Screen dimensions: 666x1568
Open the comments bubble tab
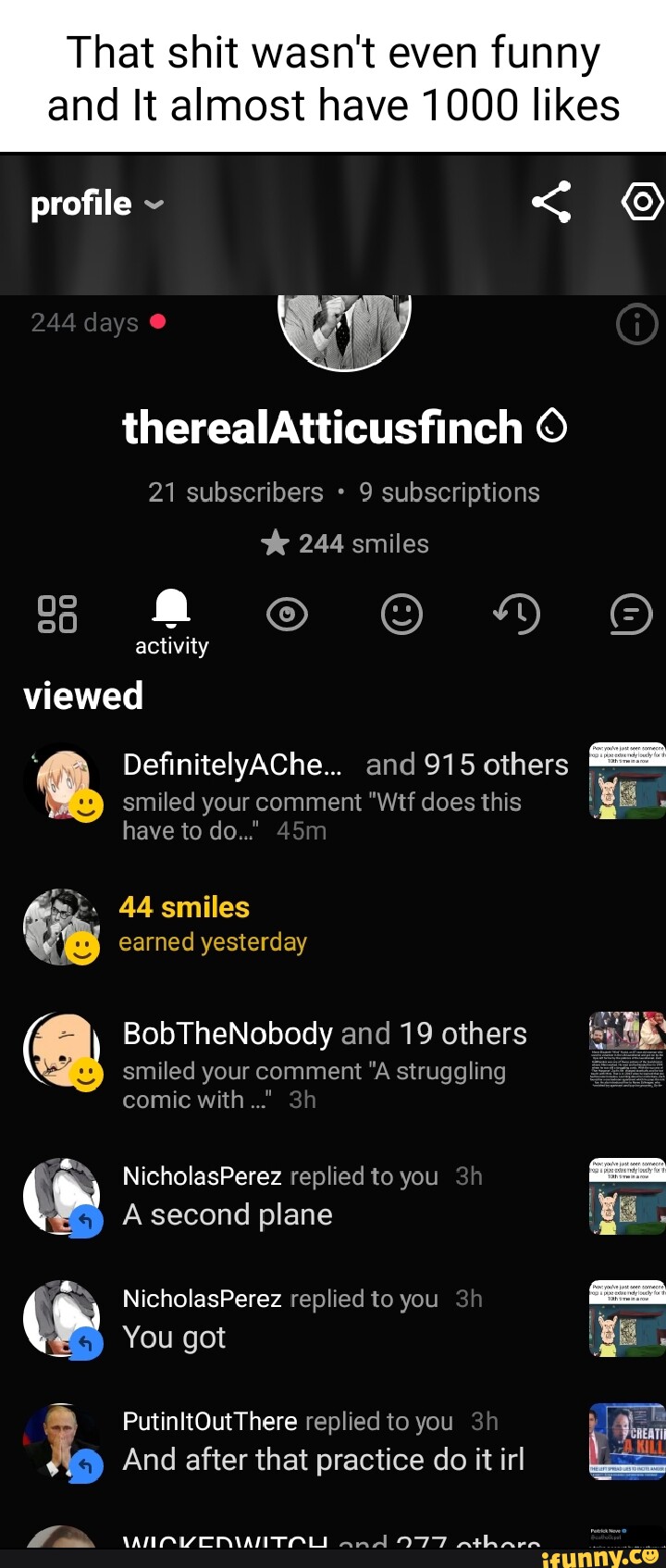pos(631,615)
